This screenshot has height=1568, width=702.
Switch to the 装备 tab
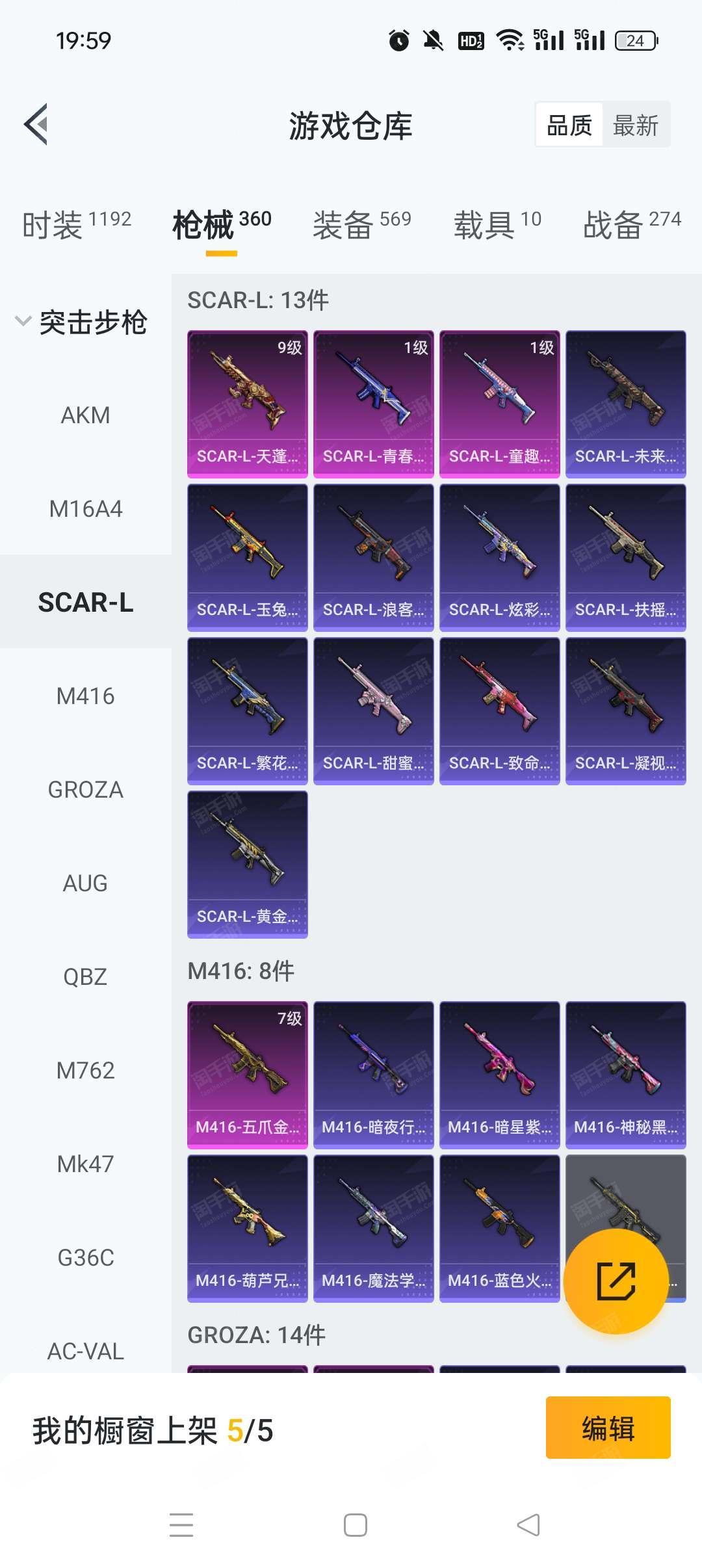[361, 225]
